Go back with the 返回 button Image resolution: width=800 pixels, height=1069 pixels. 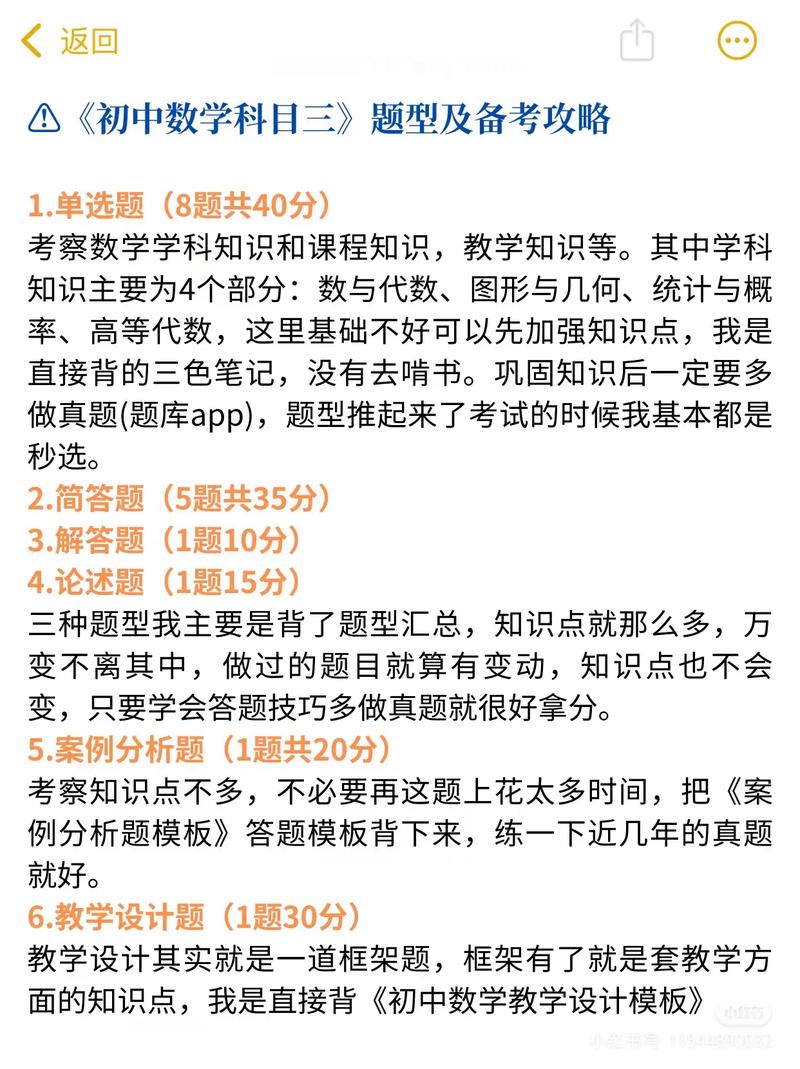pos(70,41)
